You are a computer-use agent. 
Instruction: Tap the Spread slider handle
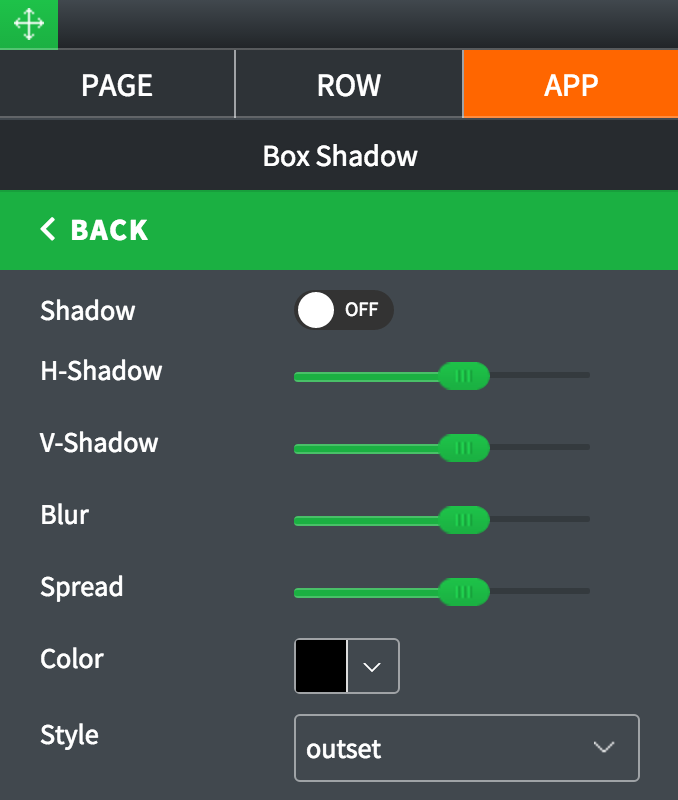pos(463,592)
